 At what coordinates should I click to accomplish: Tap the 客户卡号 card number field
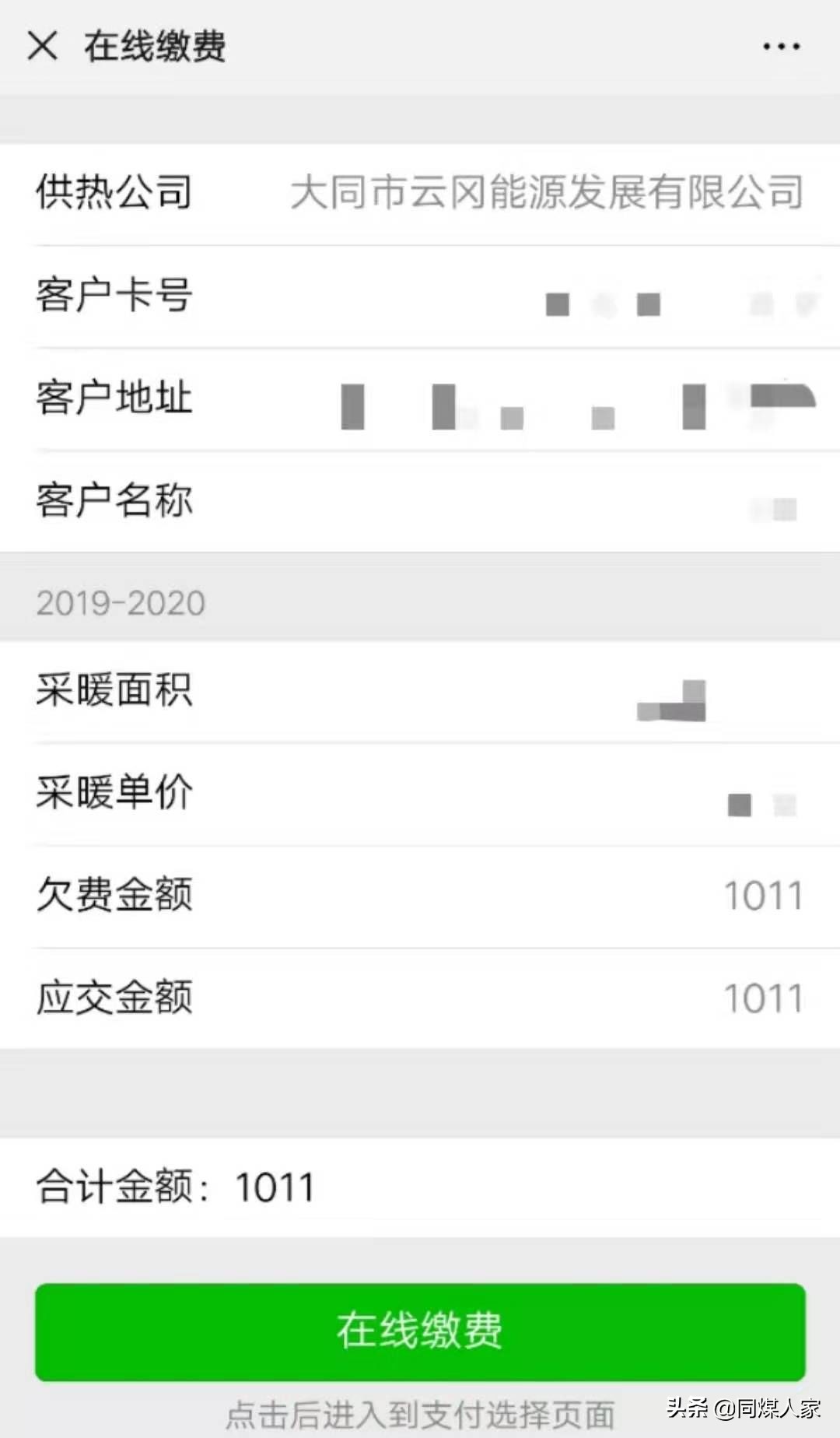point(113,296)
